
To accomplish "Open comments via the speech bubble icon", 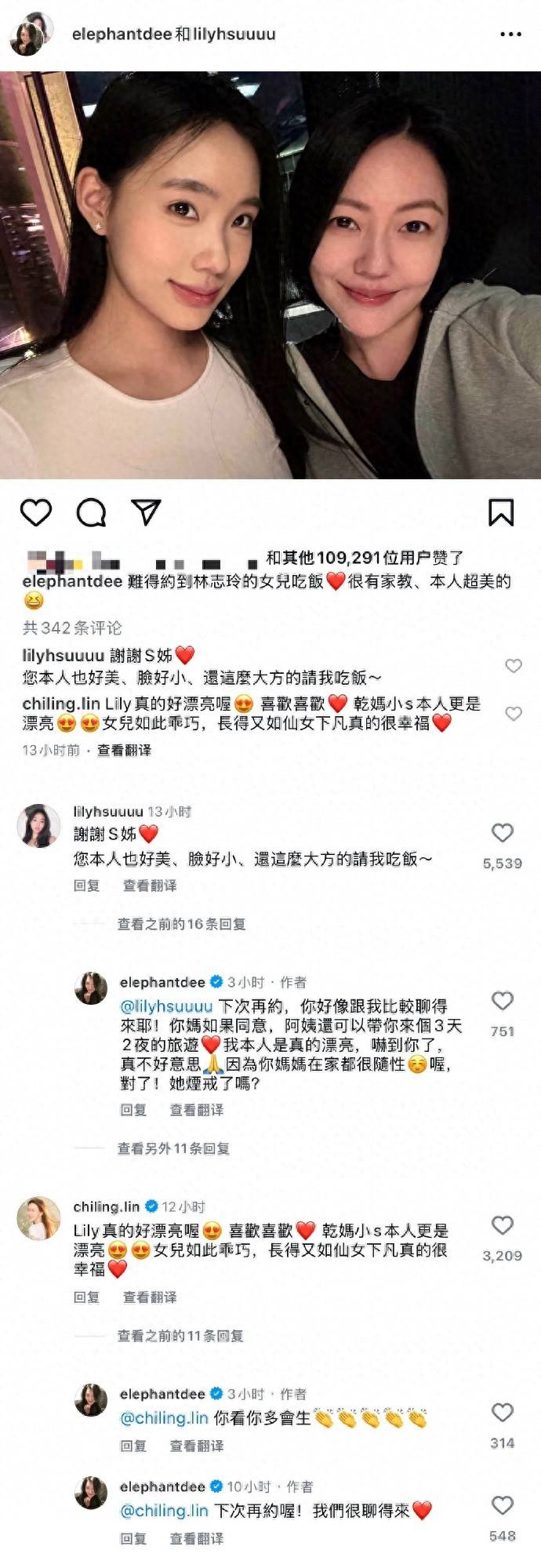I will 91,512.
